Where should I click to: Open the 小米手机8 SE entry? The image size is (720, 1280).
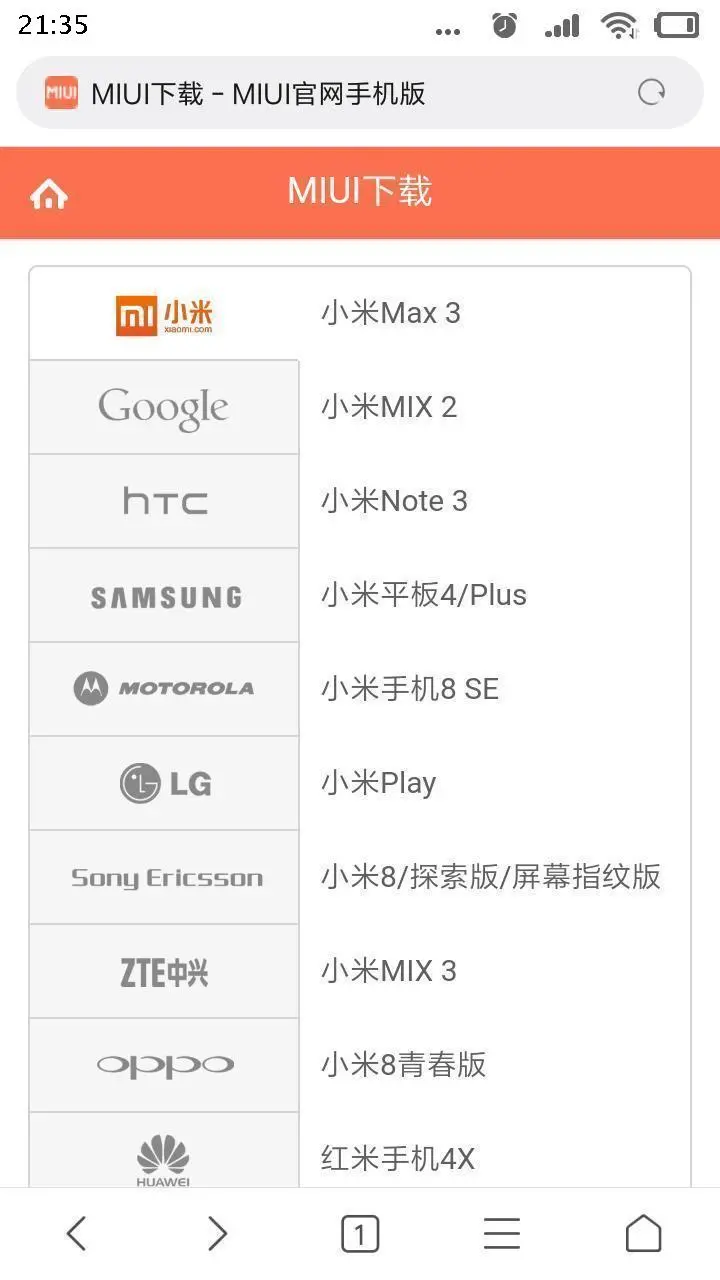click(x=410, y=689)
